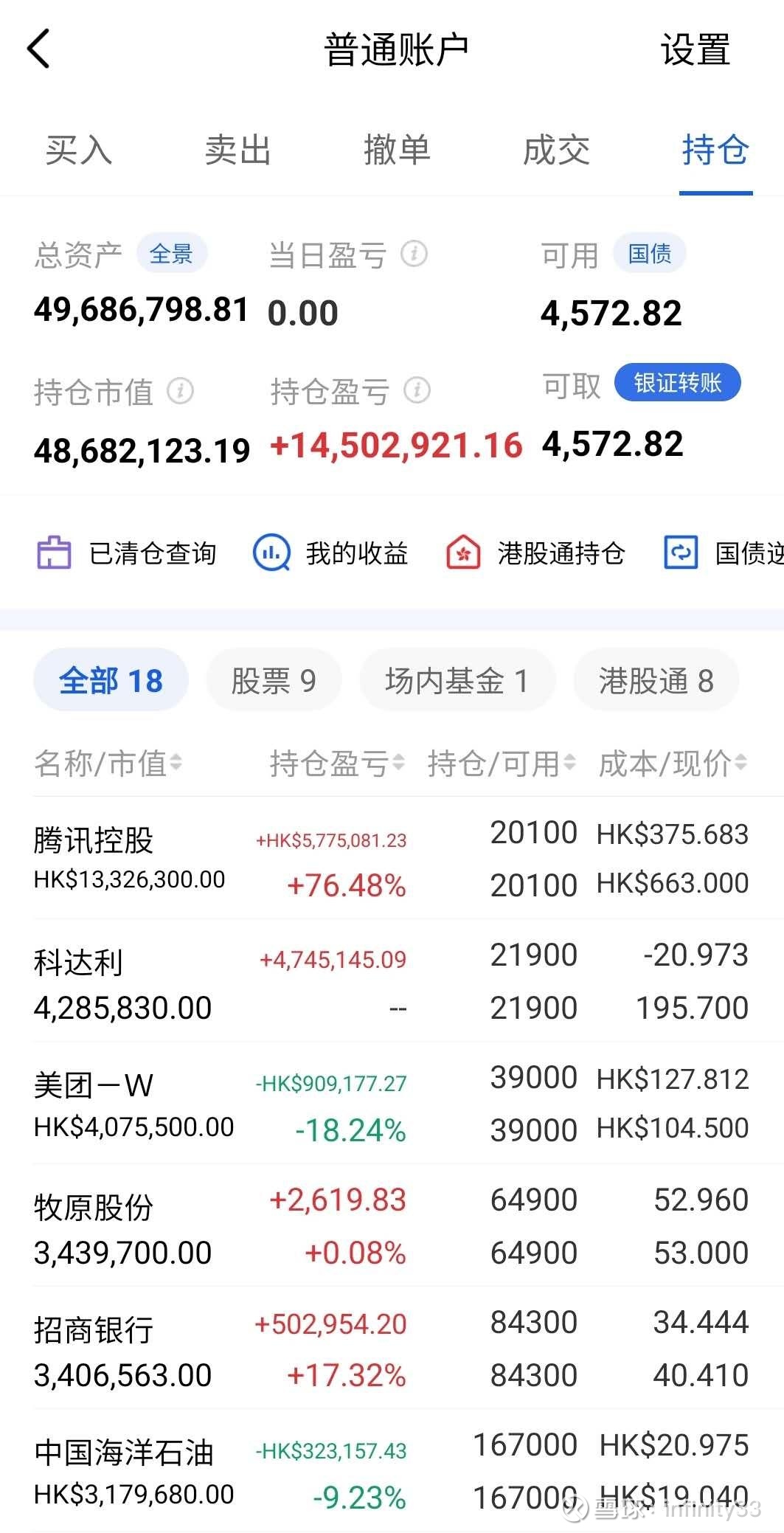
Task: Open 银证转账 transfer button
Action: (676, 383)
